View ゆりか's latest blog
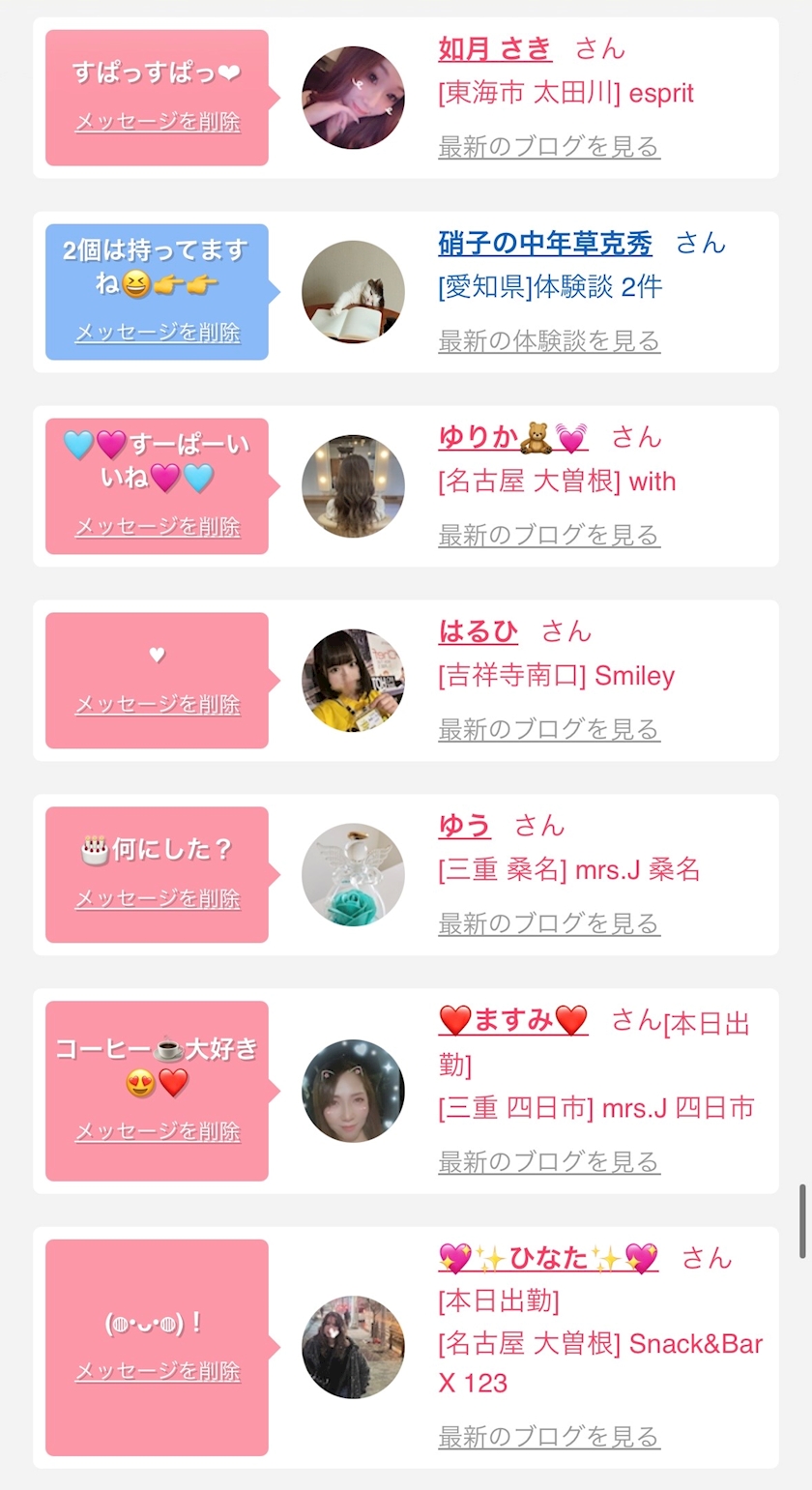Image resolution: width=812 pixels, height=1490 pixels. coord(548,536)
